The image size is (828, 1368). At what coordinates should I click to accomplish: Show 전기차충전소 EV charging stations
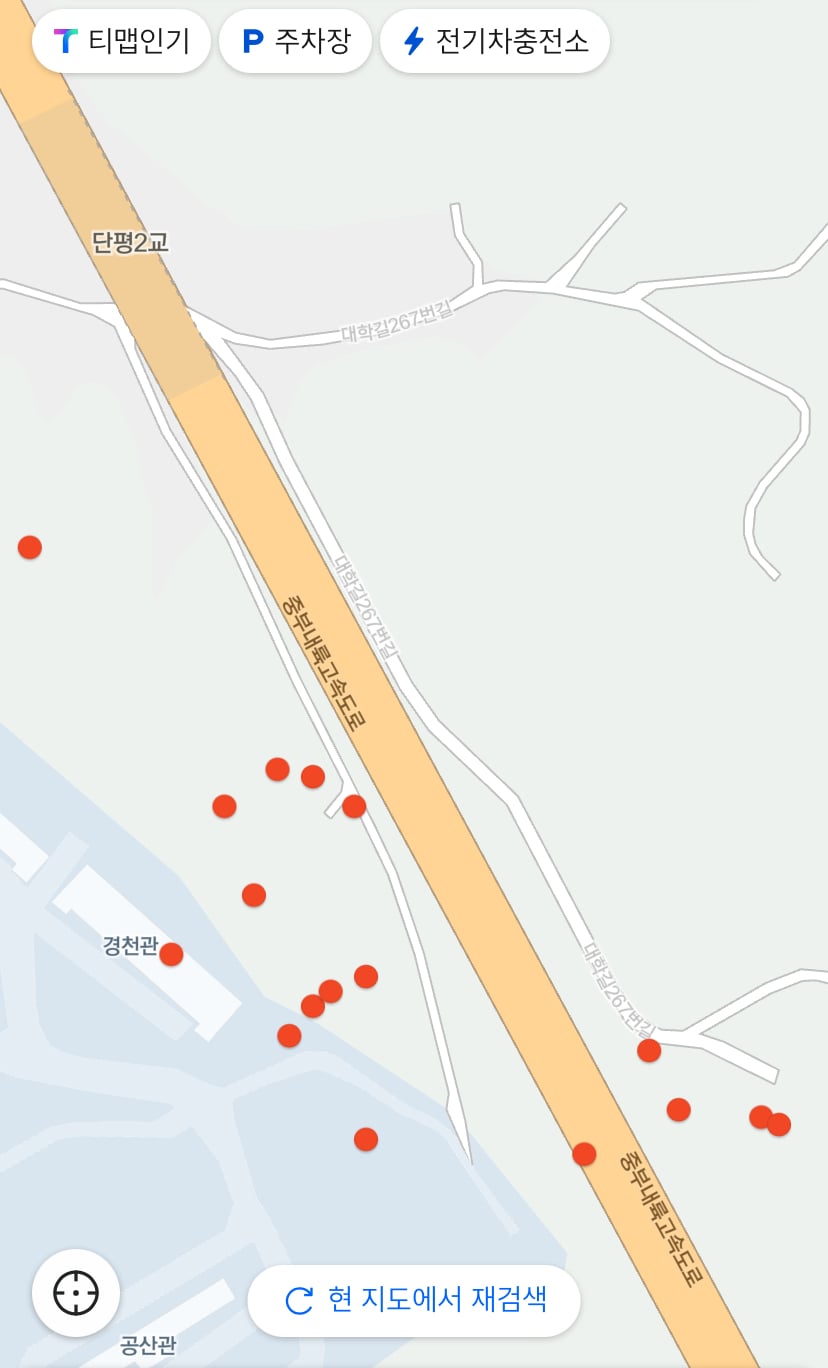tap(495, 41)
